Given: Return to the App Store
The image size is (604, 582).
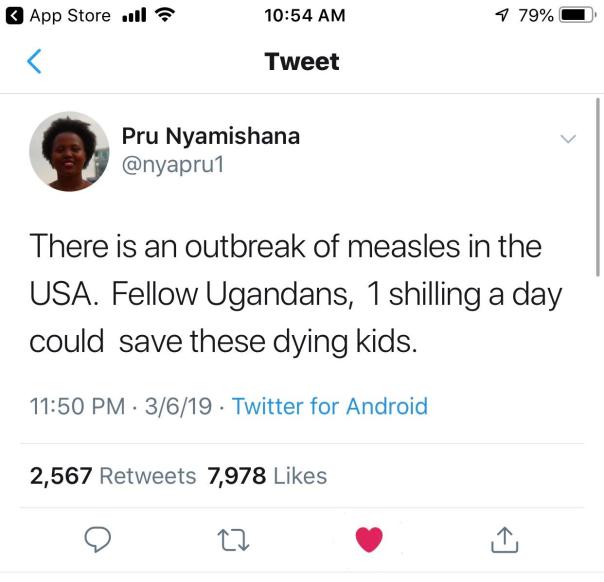Looking at the screenshot, I should pyautogui.click(x=60, y=15).
